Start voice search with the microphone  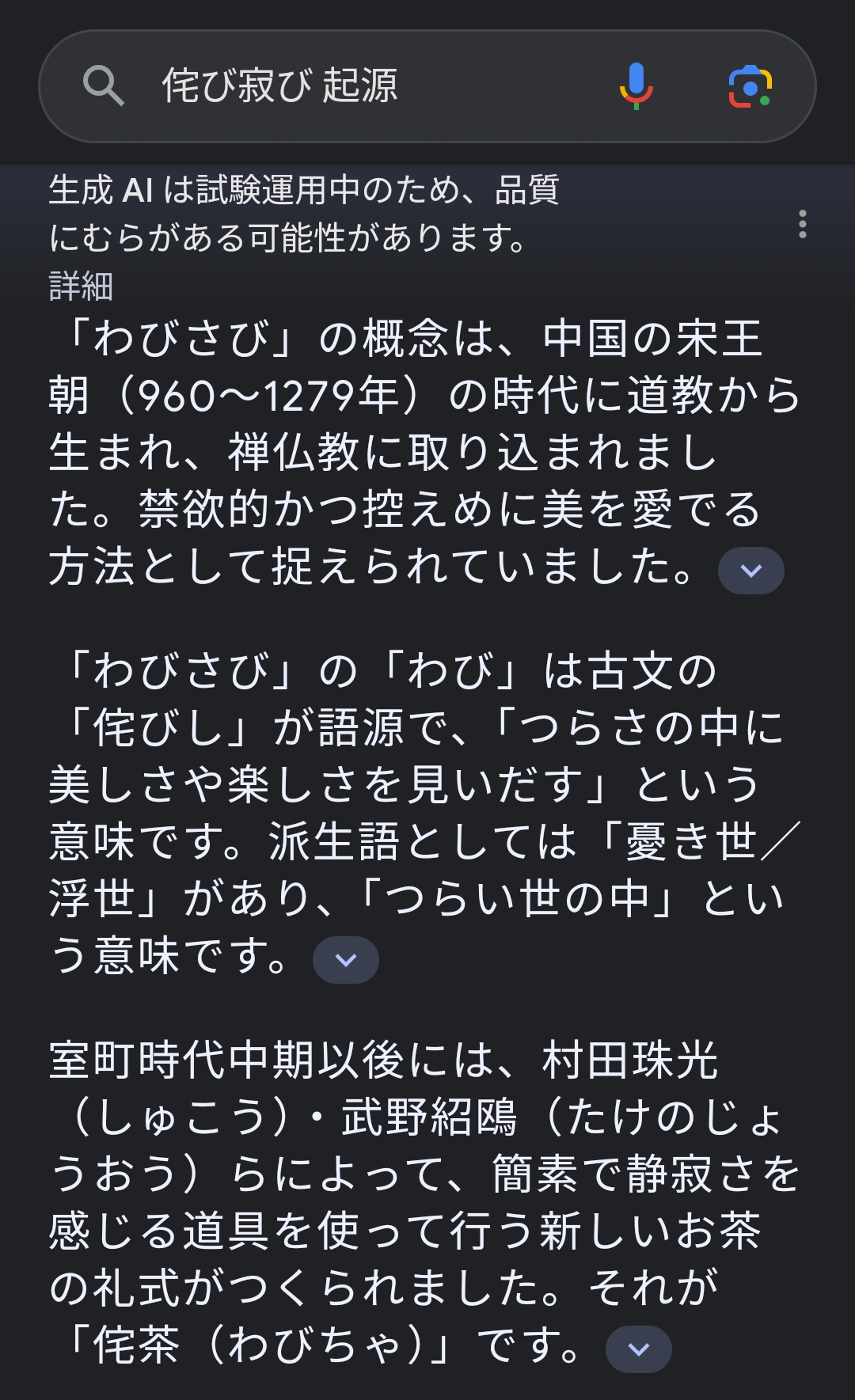[x=636, y=86]
